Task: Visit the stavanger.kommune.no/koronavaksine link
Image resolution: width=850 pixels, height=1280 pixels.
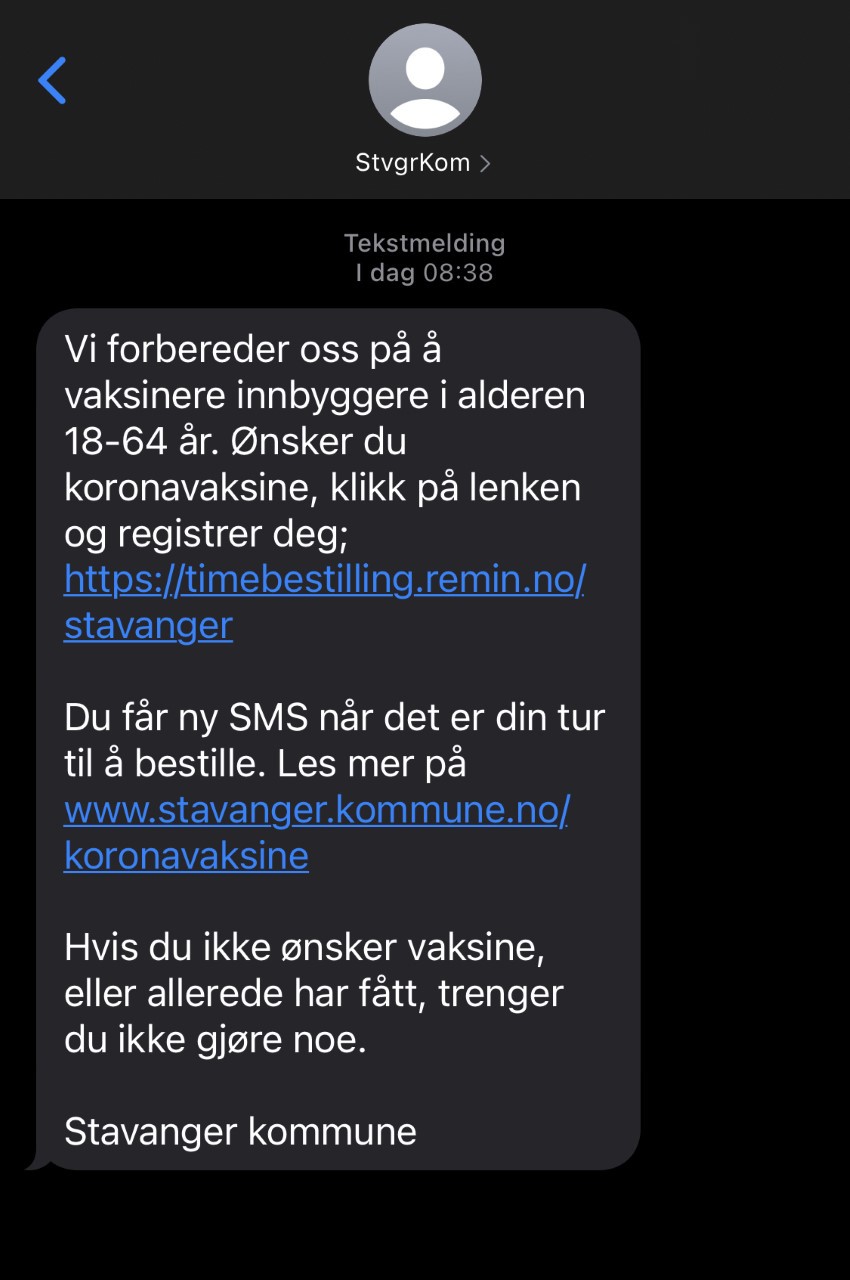Action: coord(317,810)
